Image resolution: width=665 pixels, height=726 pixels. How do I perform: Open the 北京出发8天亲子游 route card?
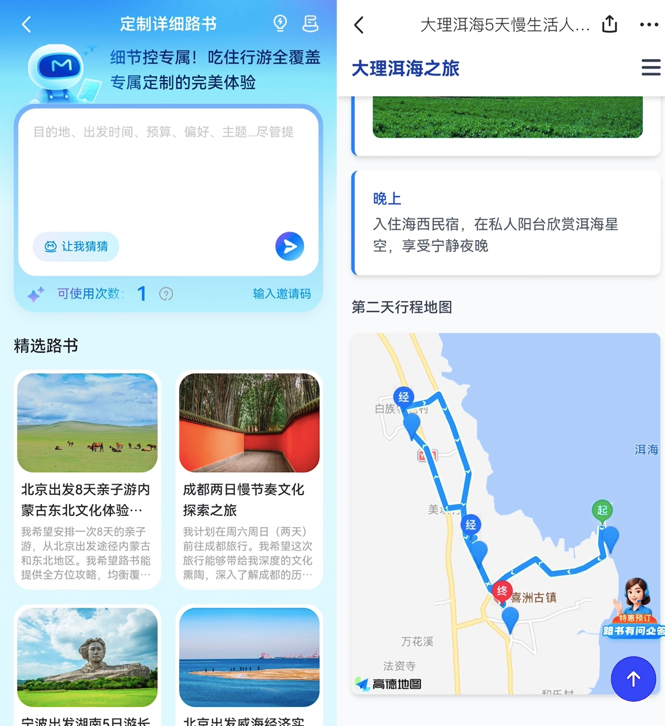coord(88,478)
